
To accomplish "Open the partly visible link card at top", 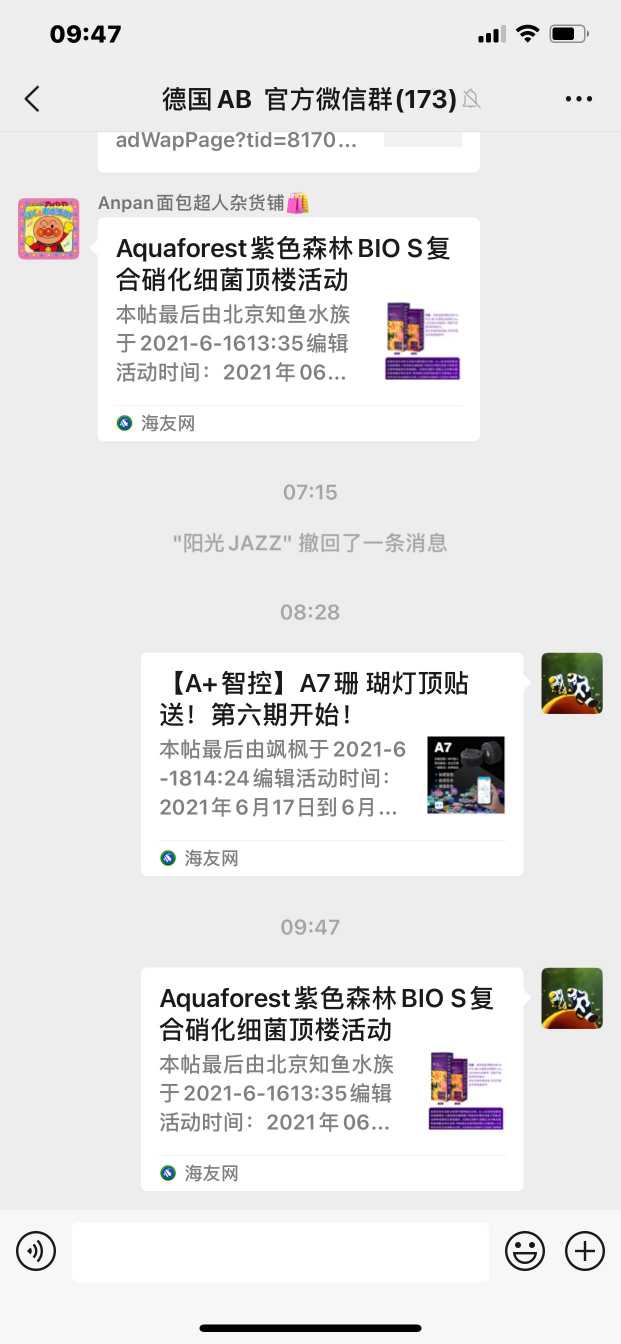I will click(288, 148).
